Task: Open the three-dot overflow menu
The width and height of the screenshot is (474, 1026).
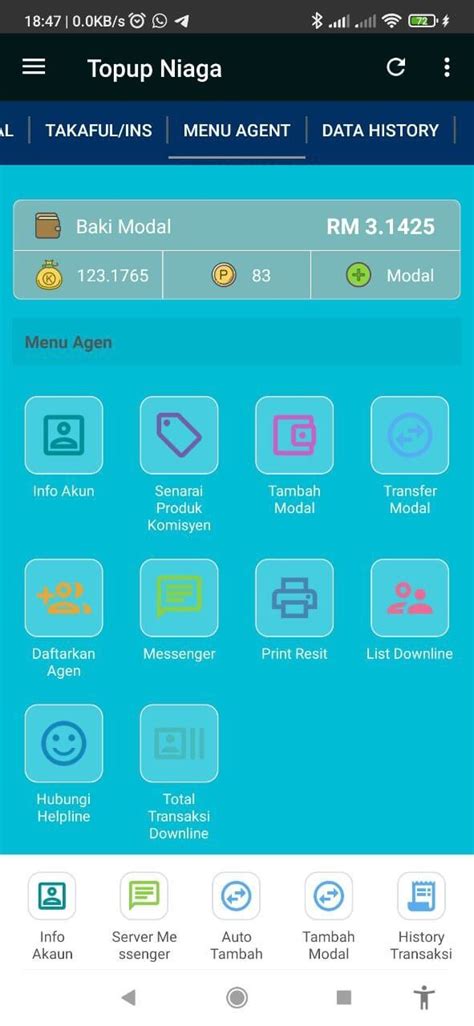Action: [447, 67]
